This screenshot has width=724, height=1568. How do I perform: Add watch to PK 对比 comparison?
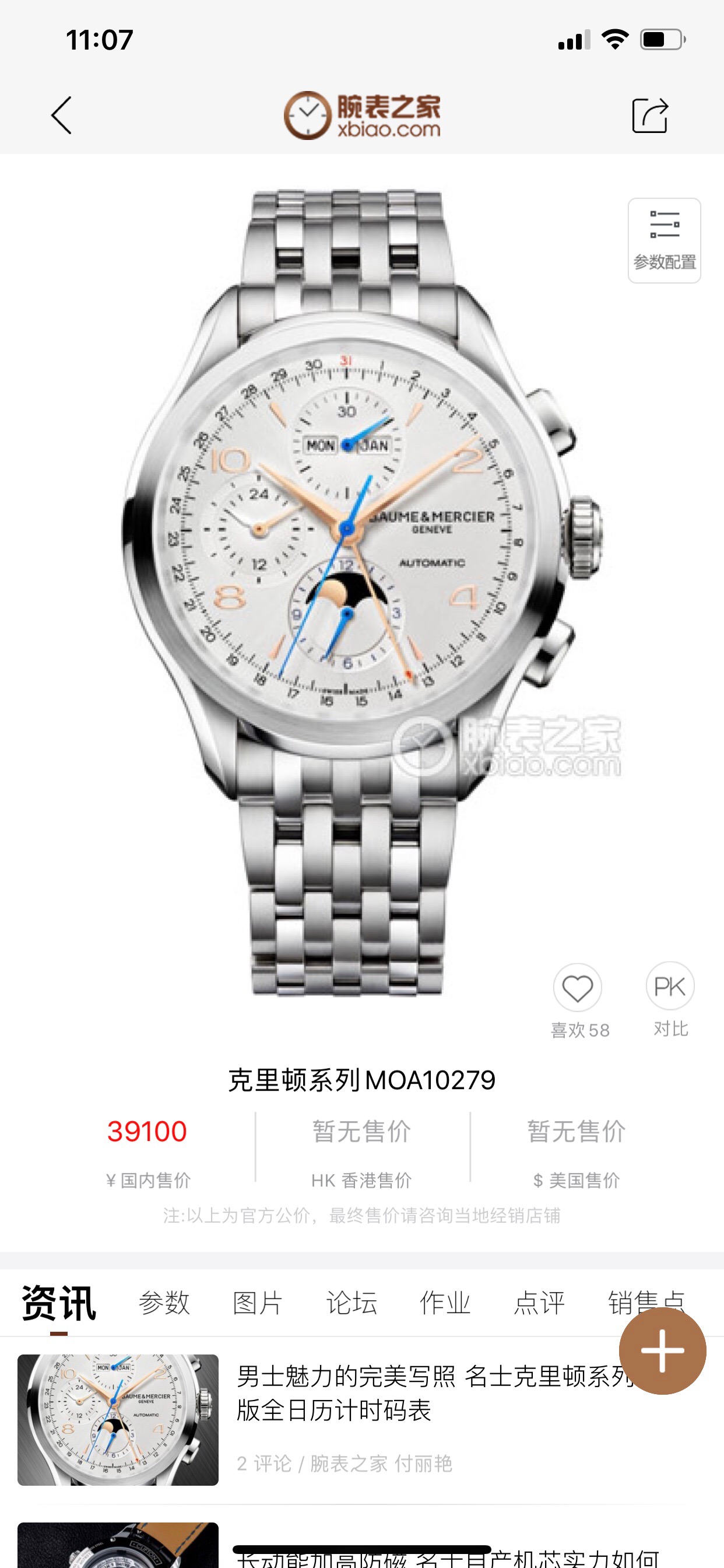(x=670, y=986)
